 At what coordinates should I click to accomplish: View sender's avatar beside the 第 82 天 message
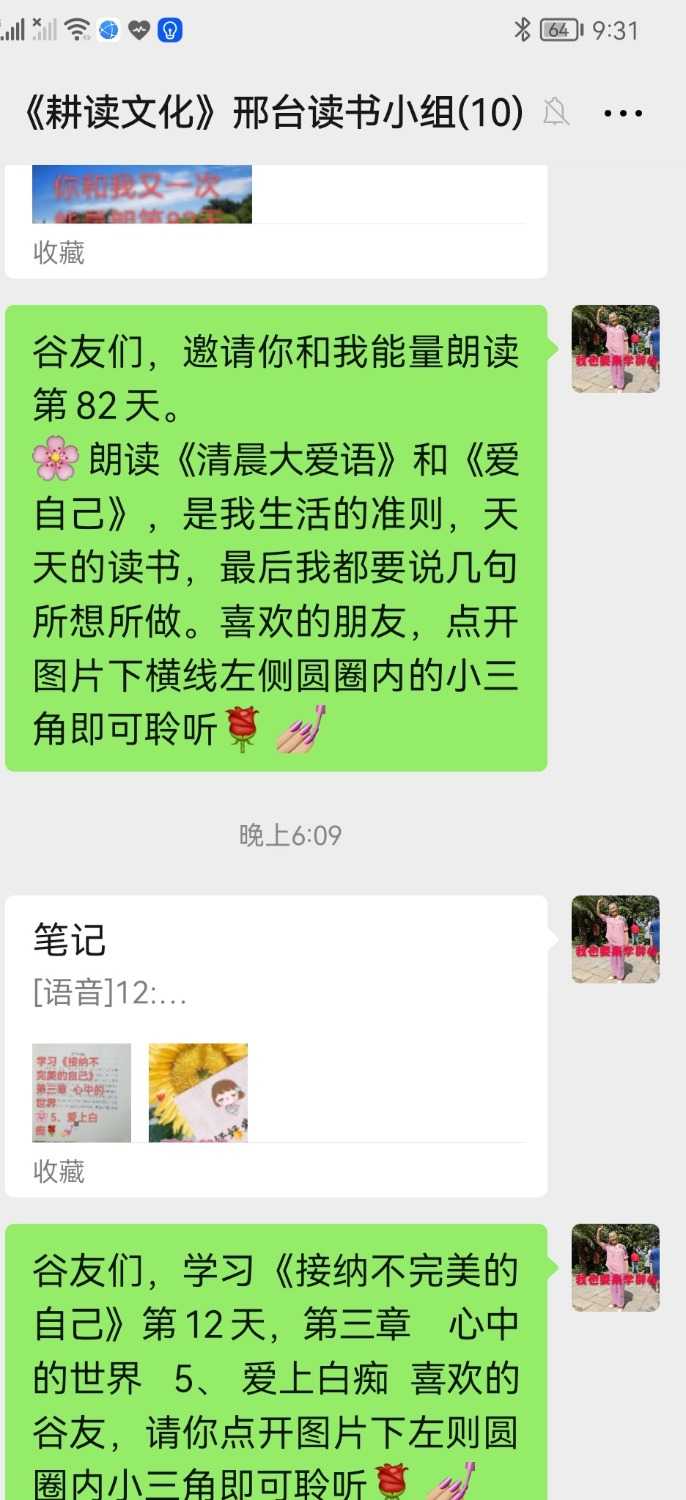pos(615,349)
